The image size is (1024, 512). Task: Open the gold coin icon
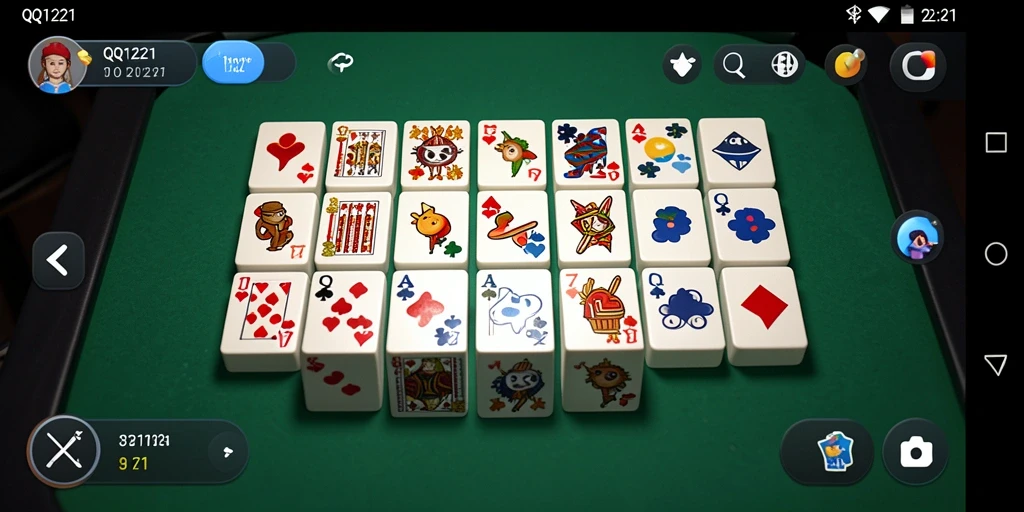pos(847,64)
